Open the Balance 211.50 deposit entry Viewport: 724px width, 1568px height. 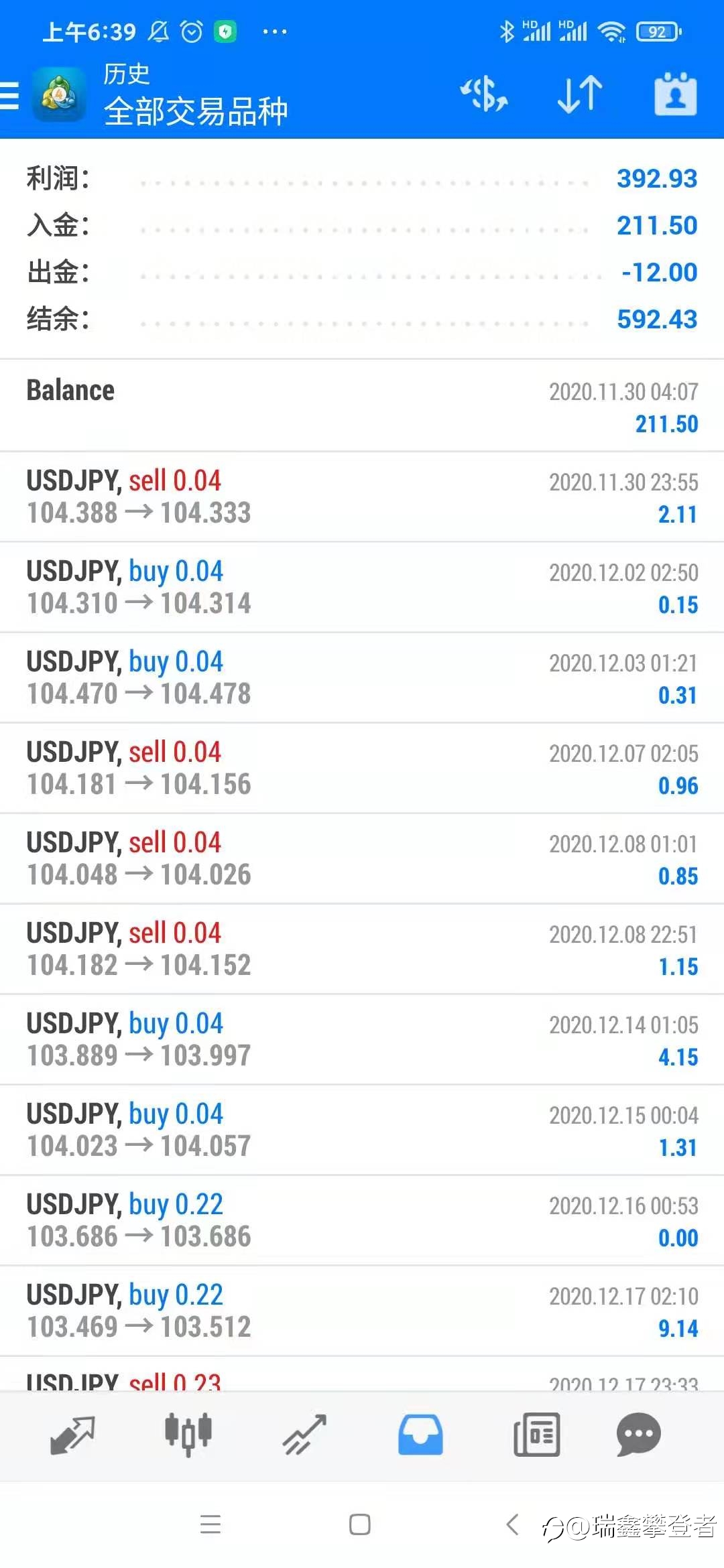[362, 405]
